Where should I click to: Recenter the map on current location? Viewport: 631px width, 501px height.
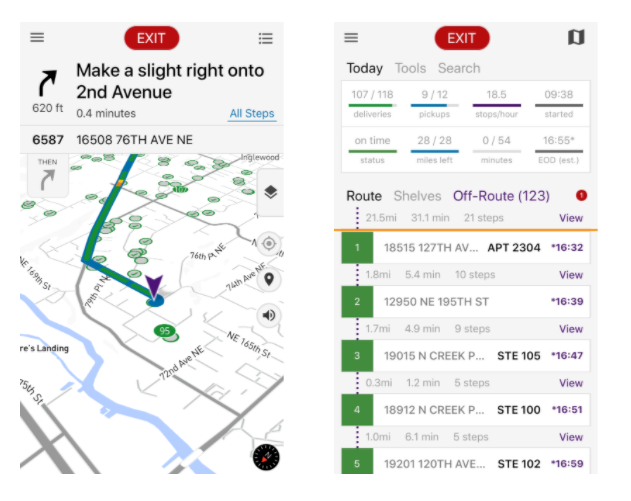point(269,243)
